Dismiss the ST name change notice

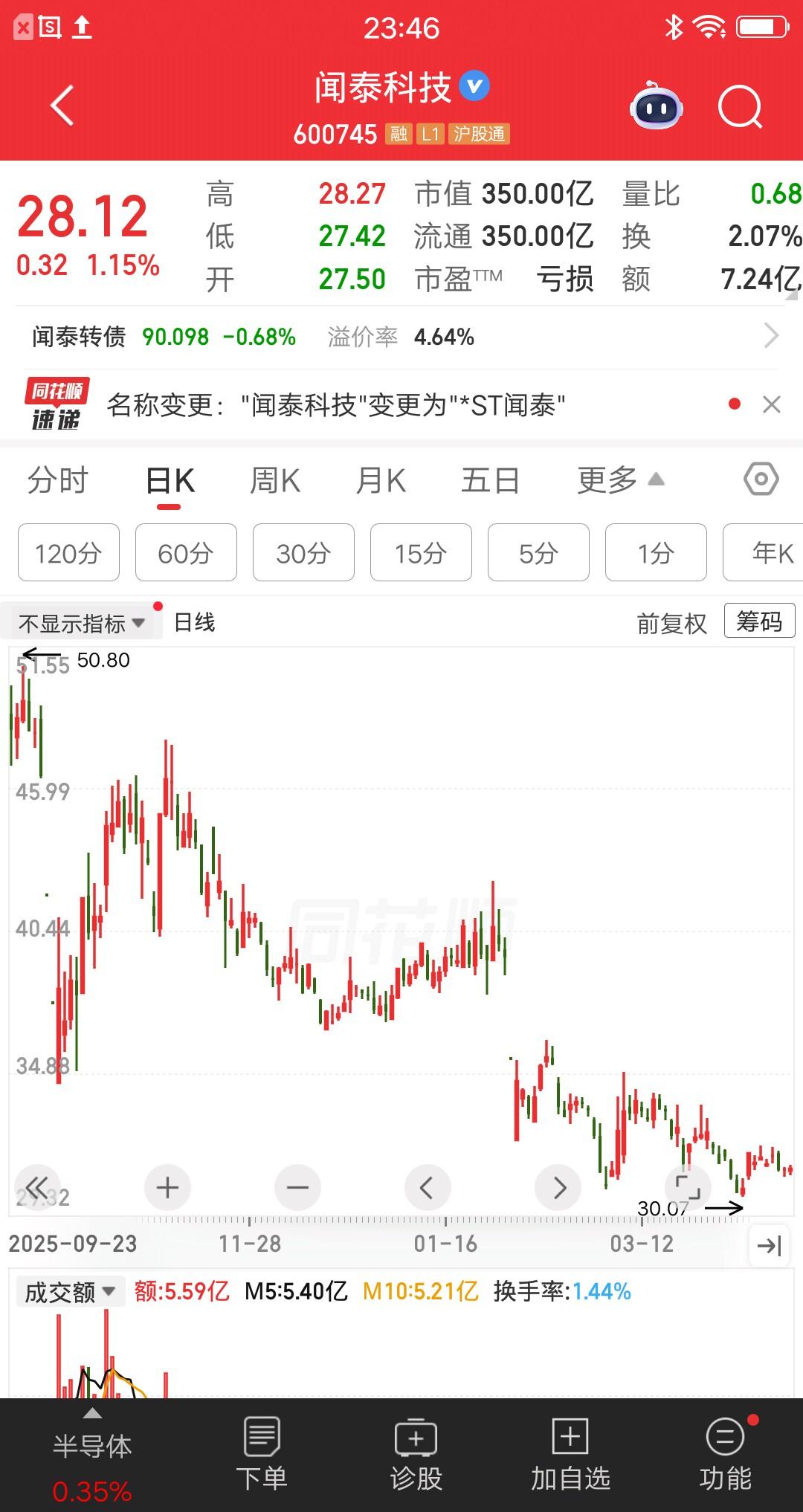click(772, 405)
